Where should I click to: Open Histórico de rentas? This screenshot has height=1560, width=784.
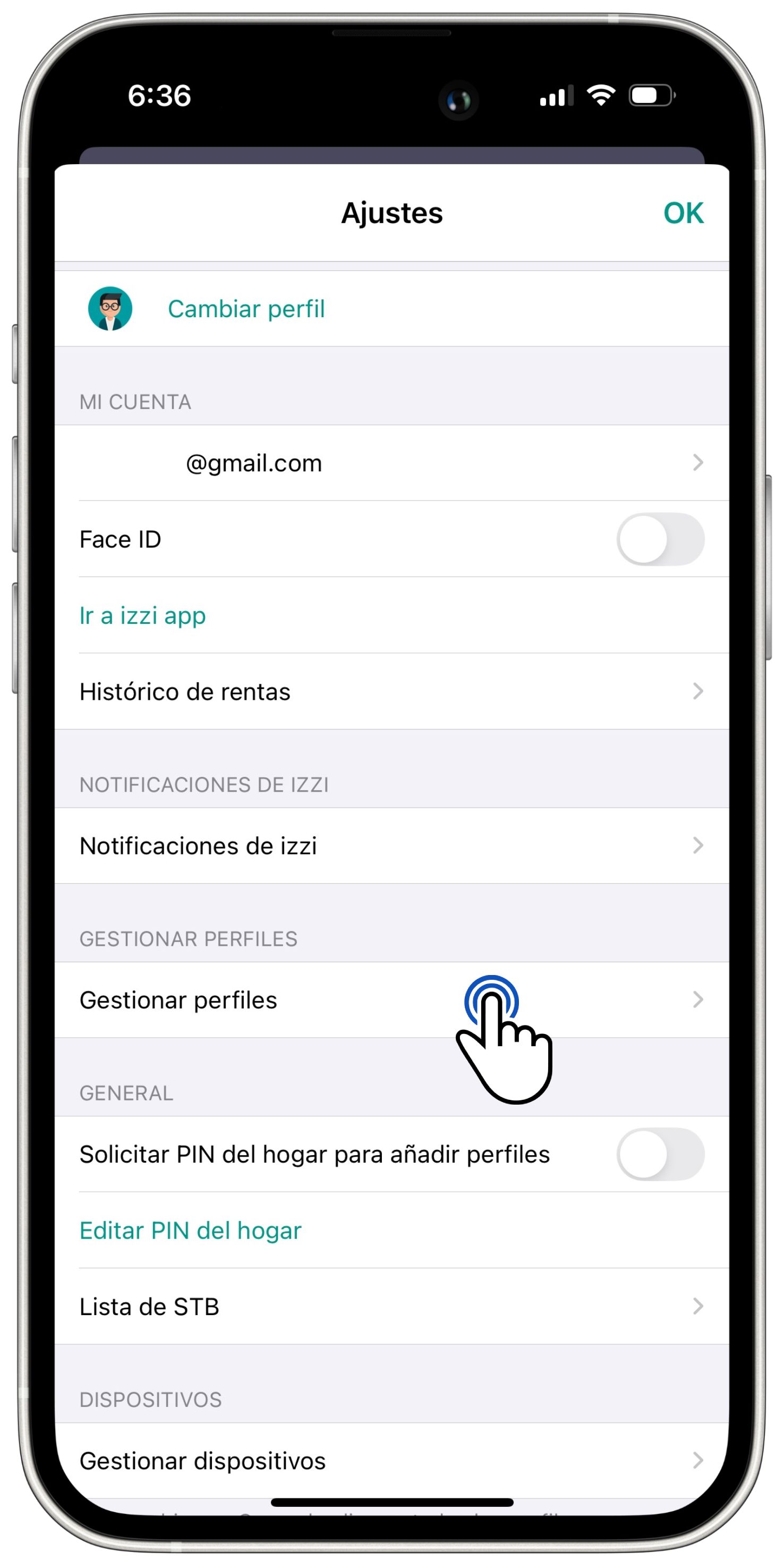(x=391, y=691)
